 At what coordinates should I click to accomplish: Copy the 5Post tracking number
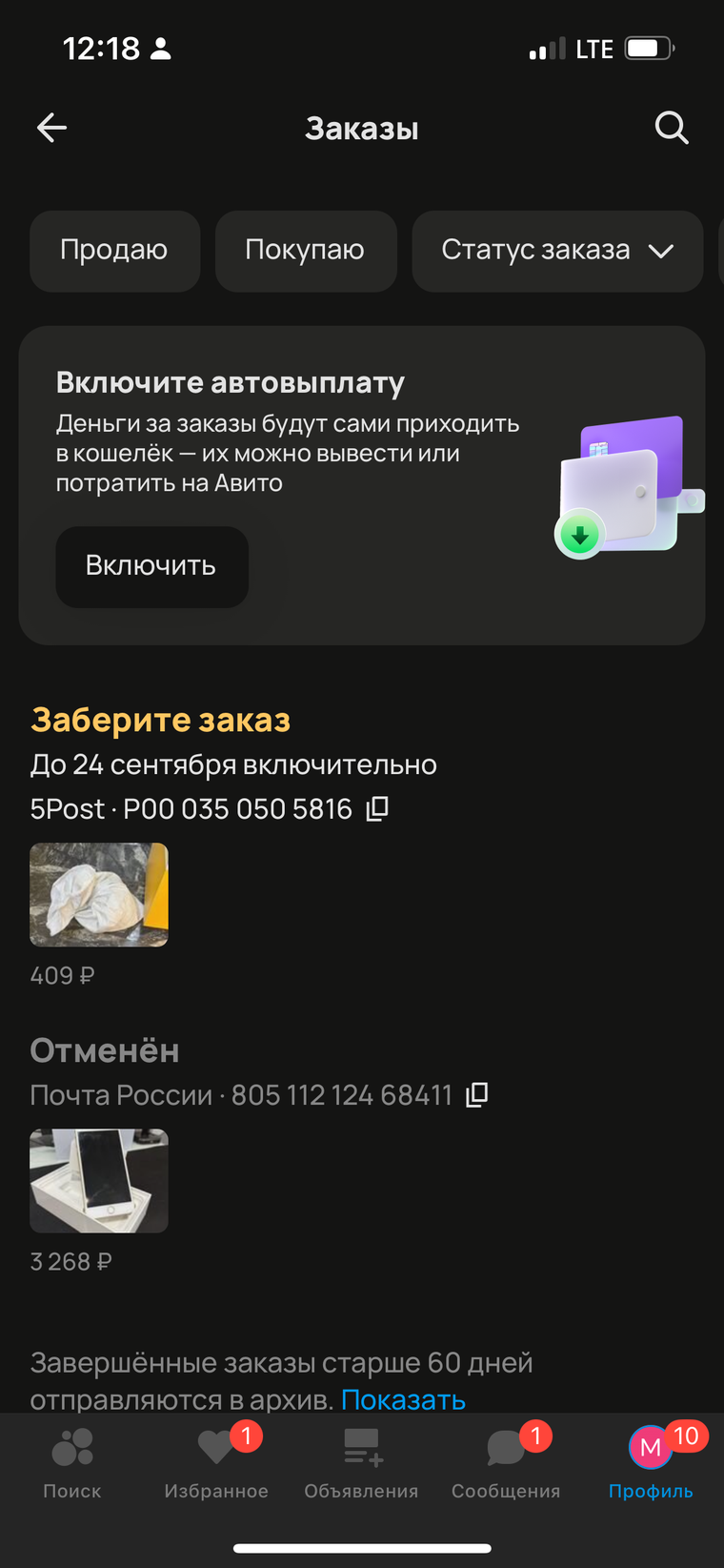click(378, 808)
